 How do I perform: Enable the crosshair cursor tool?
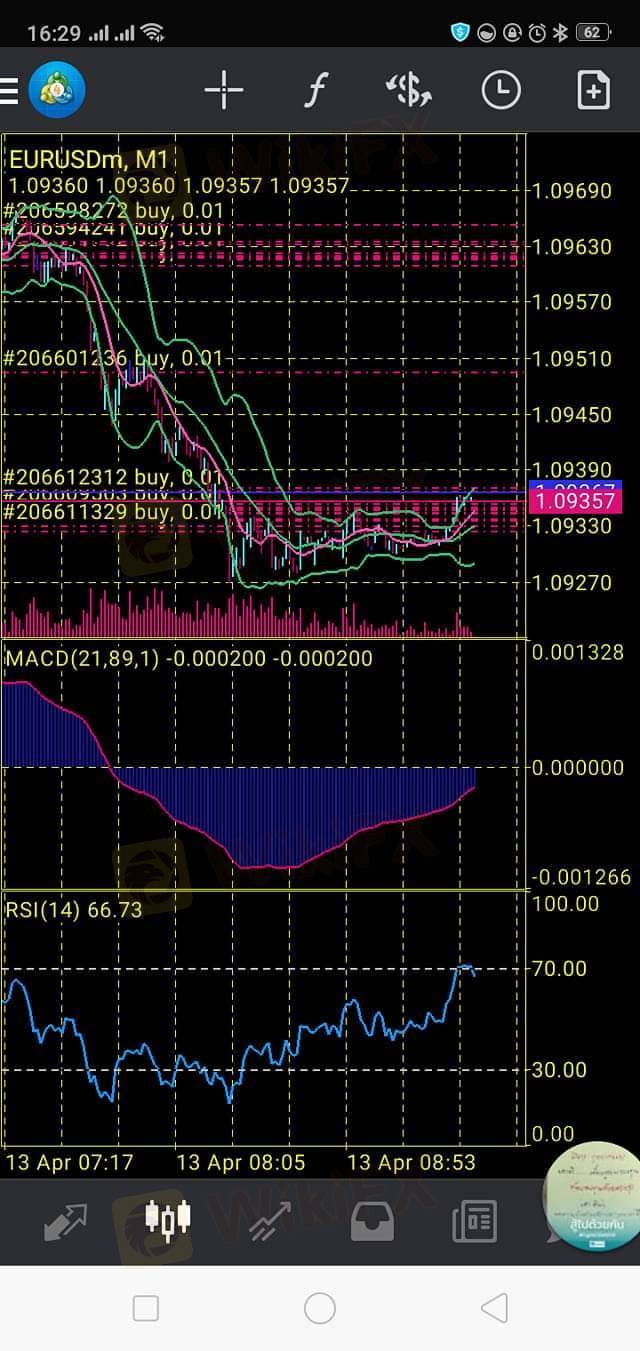223,91
